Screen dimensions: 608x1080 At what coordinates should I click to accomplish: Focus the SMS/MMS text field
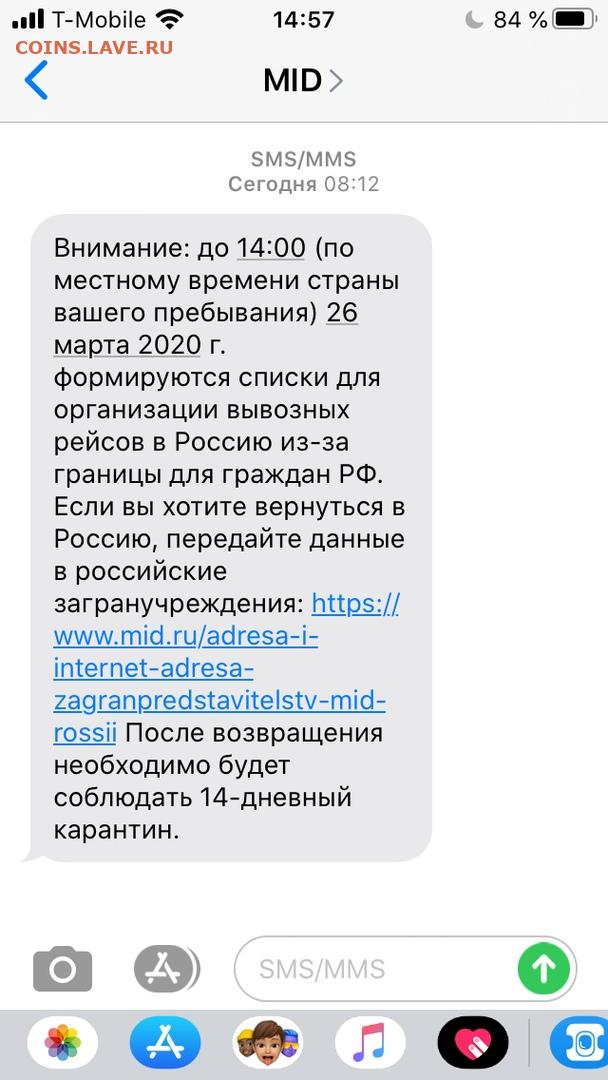pos(375,969)
